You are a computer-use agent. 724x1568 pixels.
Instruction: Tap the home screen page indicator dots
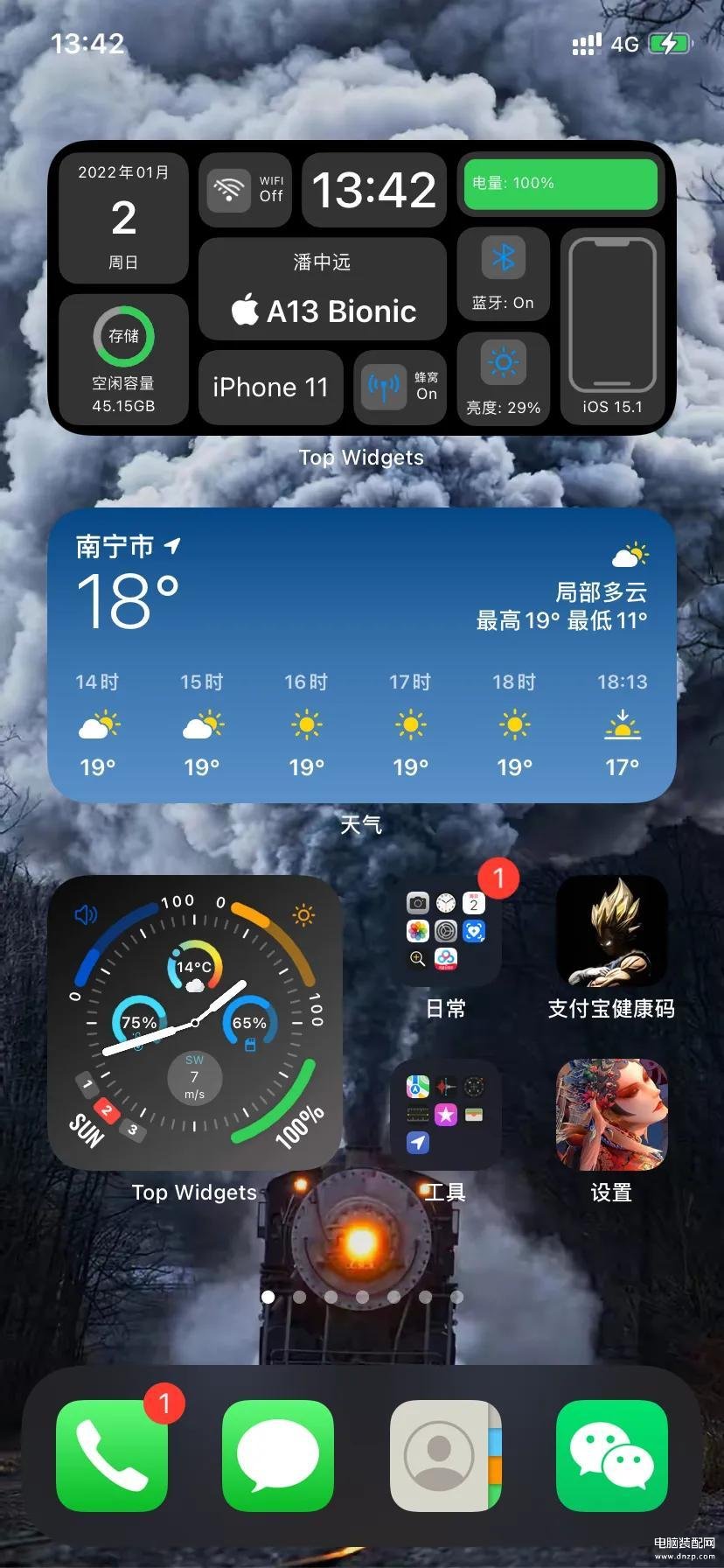tap(361, 1297)
